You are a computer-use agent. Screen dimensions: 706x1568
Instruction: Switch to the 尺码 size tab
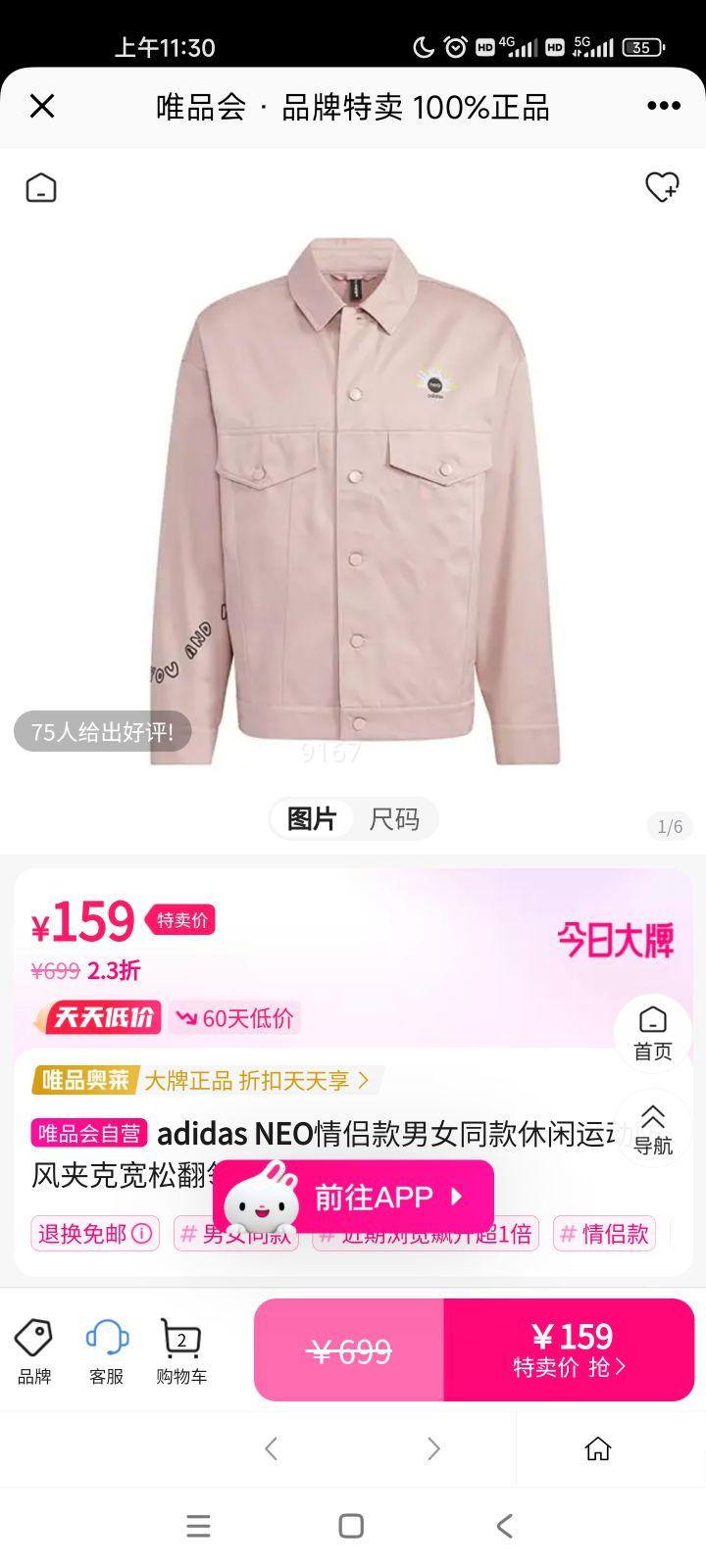(x=396, y=819)
